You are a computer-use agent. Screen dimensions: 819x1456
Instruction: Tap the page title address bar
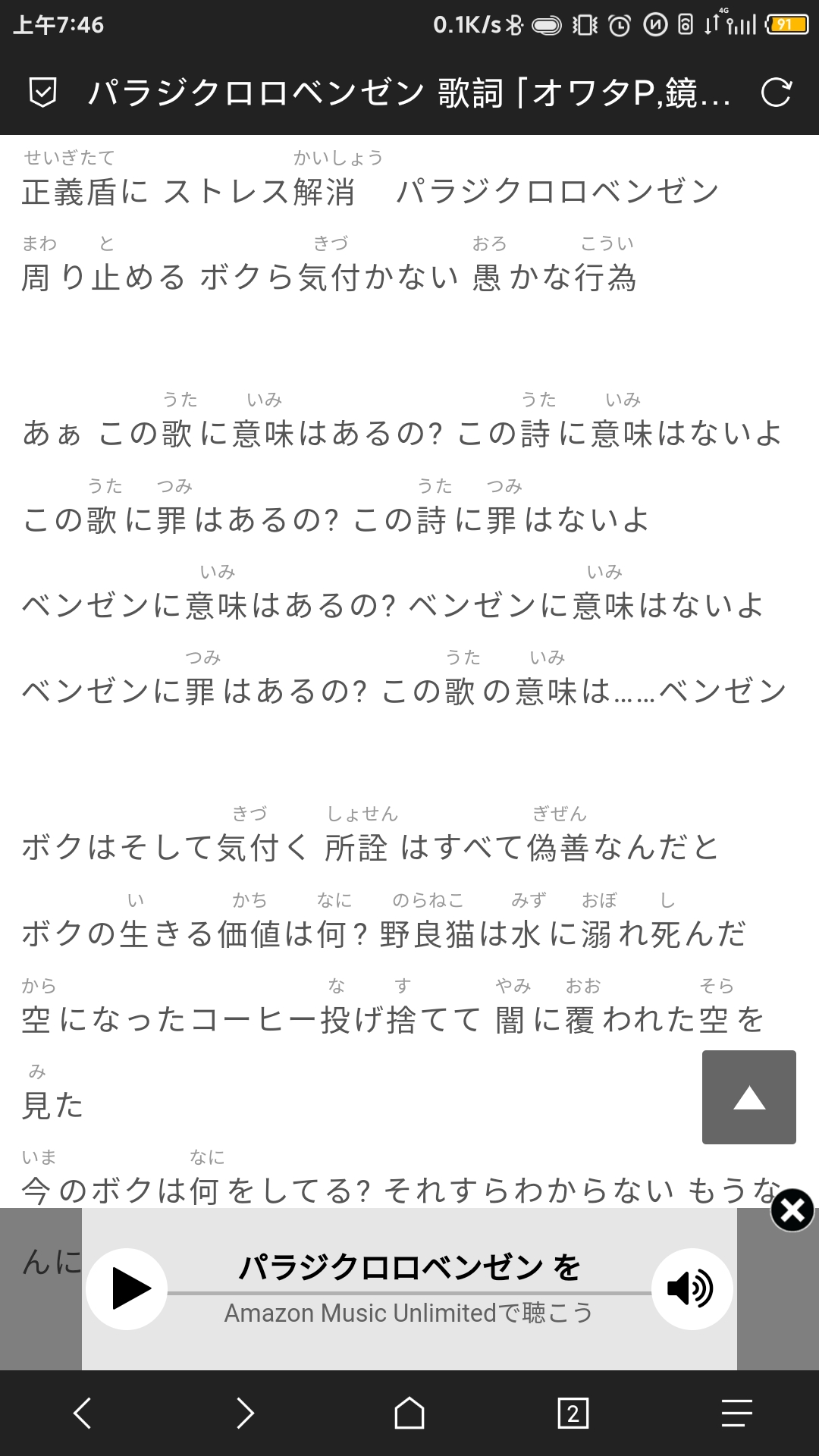point(409,93)
